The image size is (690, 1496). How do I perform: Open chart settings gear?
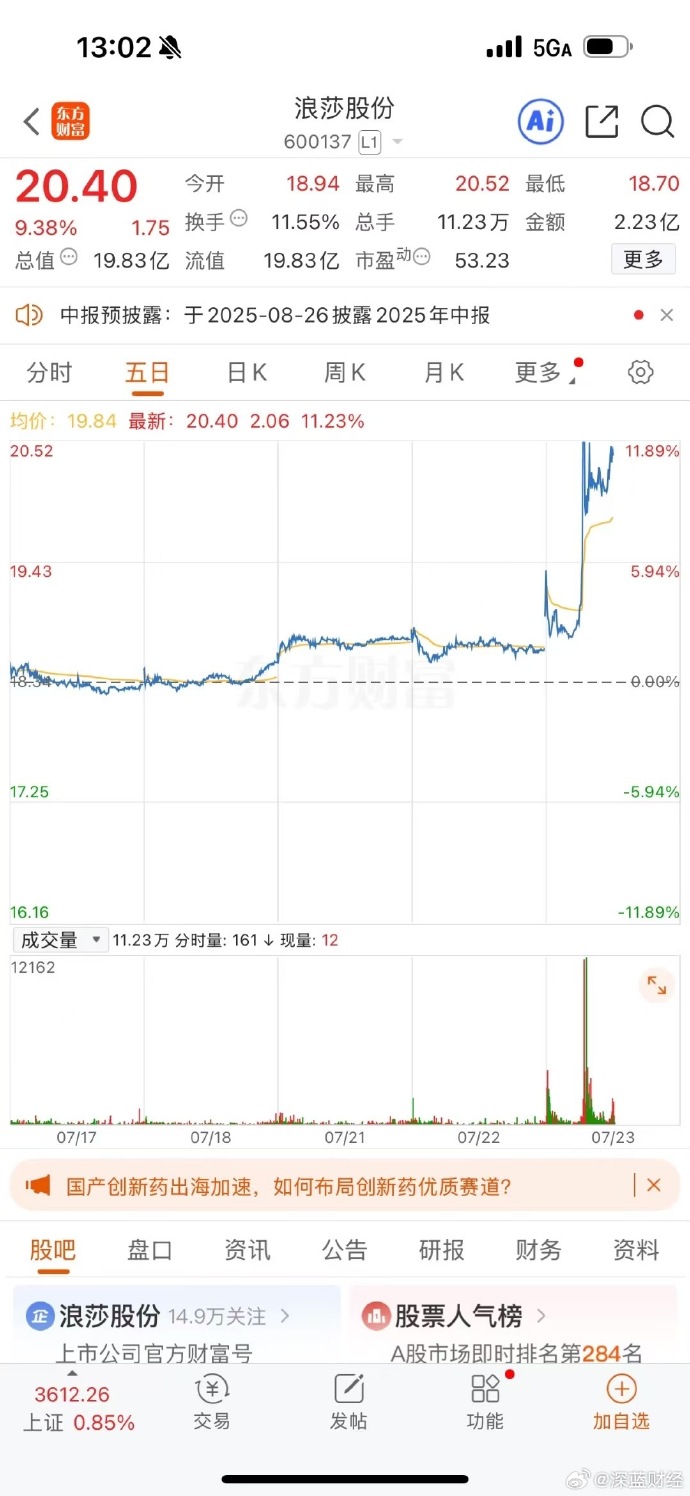640,373
